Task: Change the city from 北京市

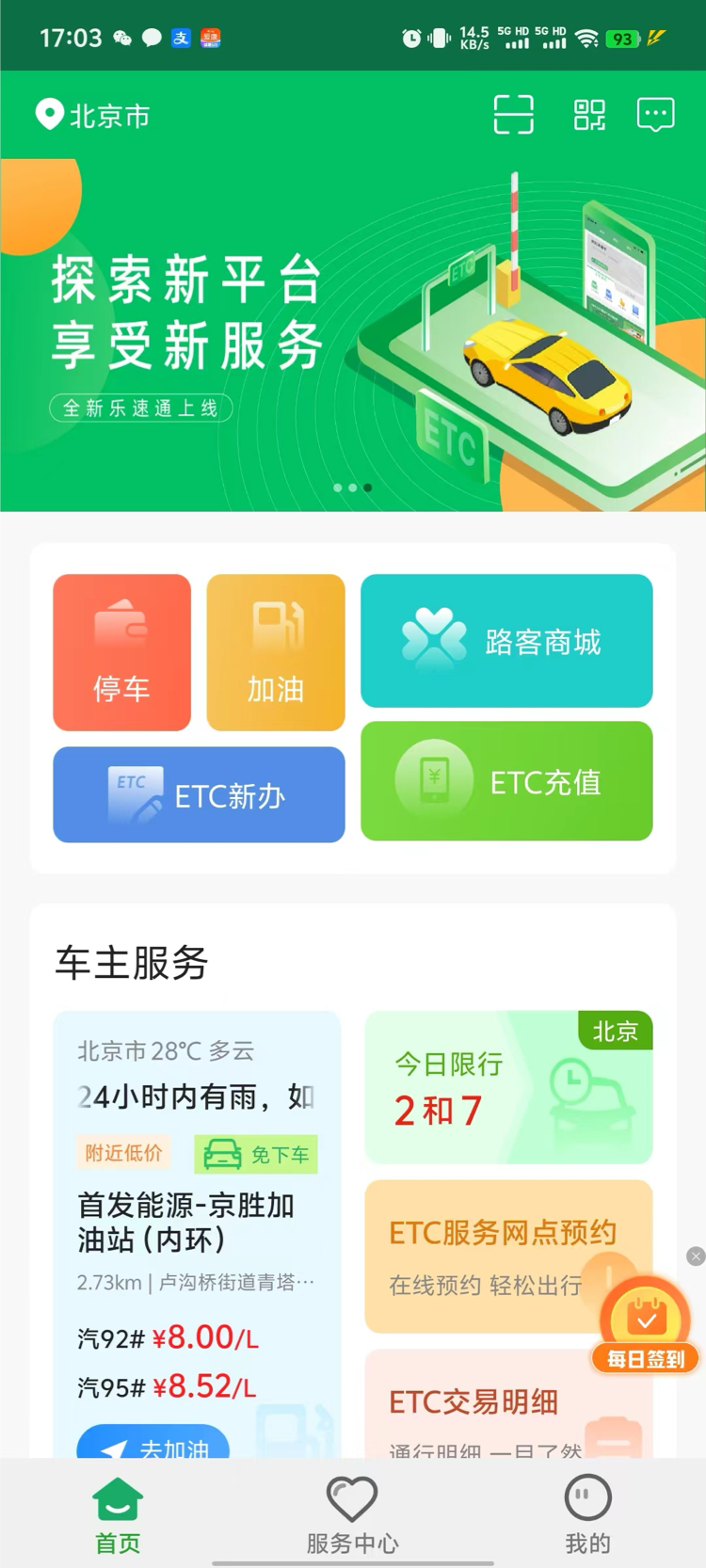Action: pos(94,116)
